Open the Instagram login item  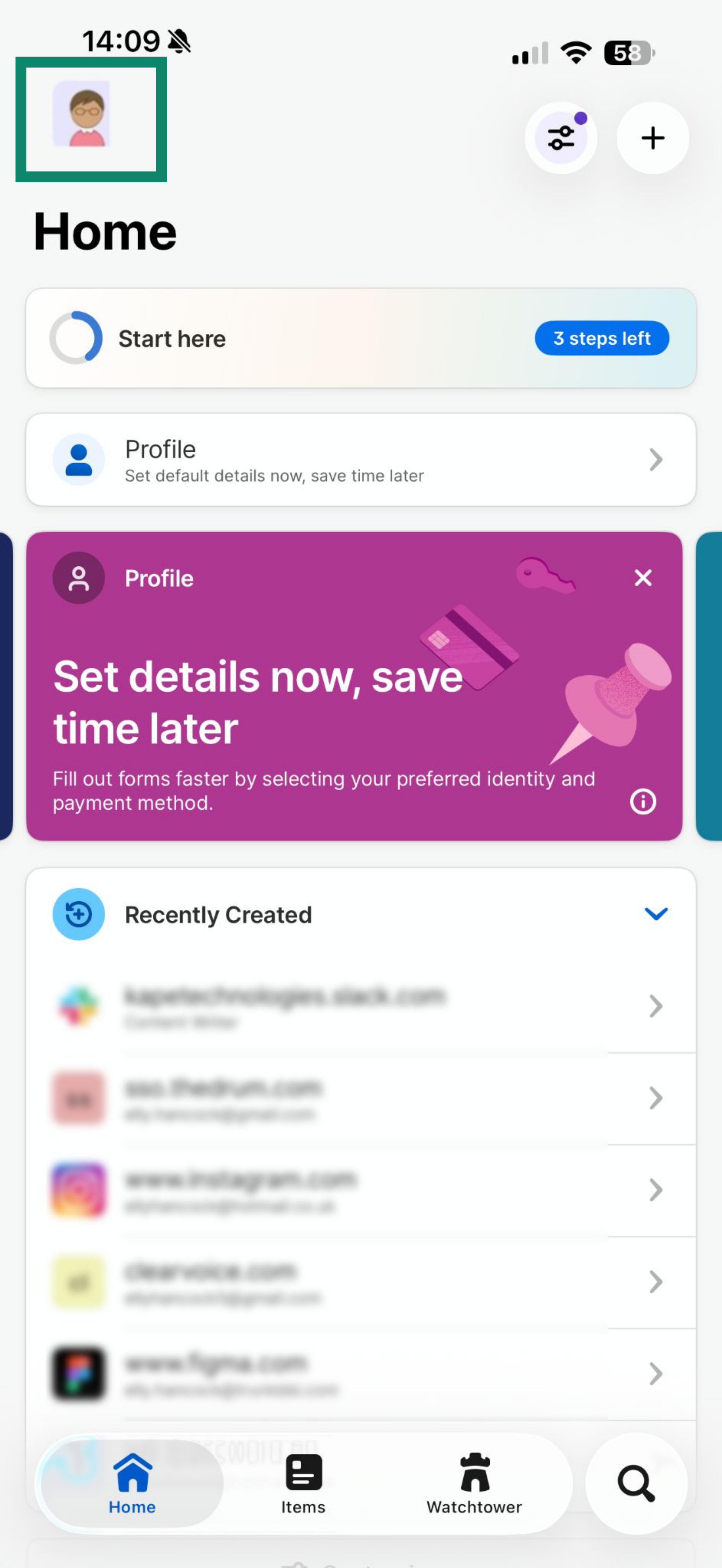pyautogui.click(x=360, y=1190)
